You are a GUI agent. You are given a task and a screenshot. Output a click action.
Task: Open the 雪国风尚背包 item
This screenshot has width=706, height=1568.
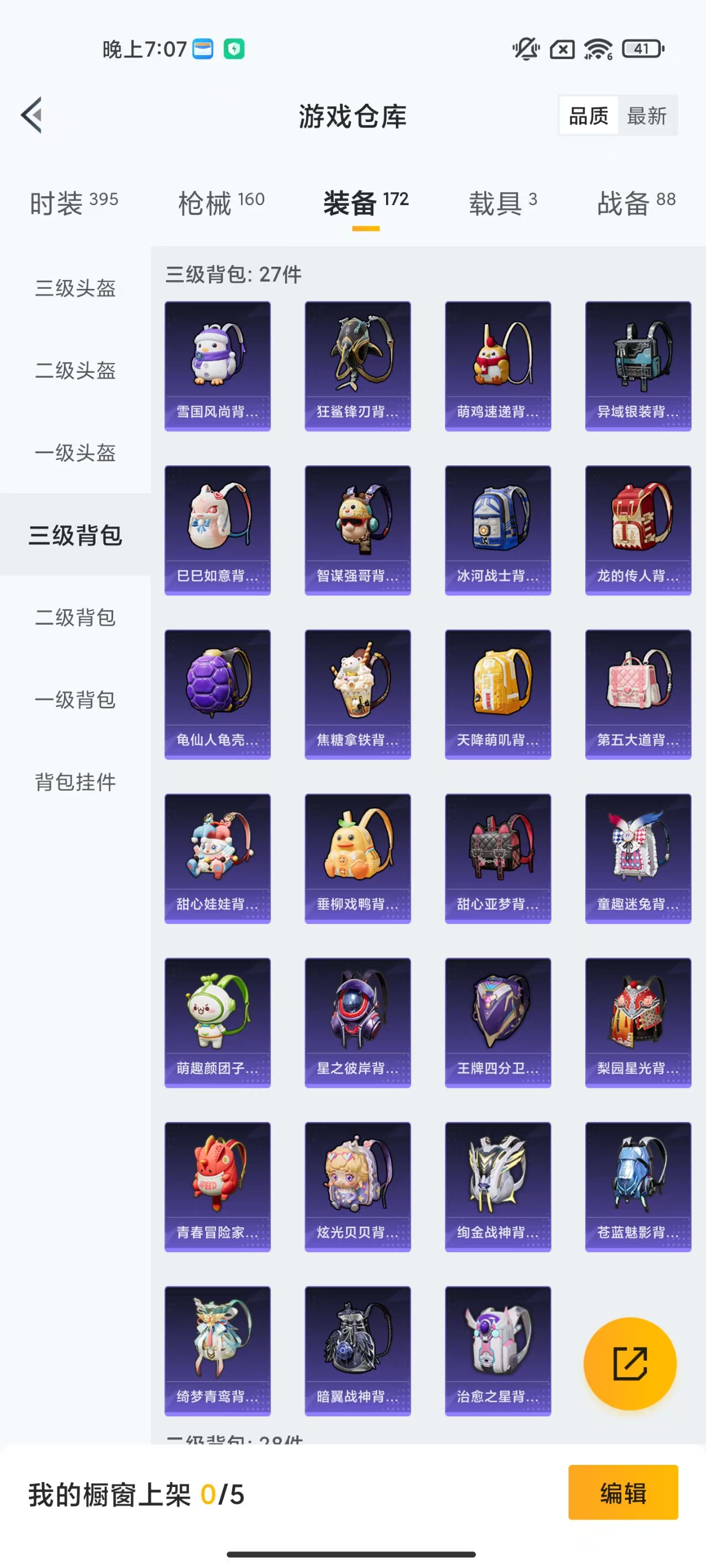(x=217, y=363)
